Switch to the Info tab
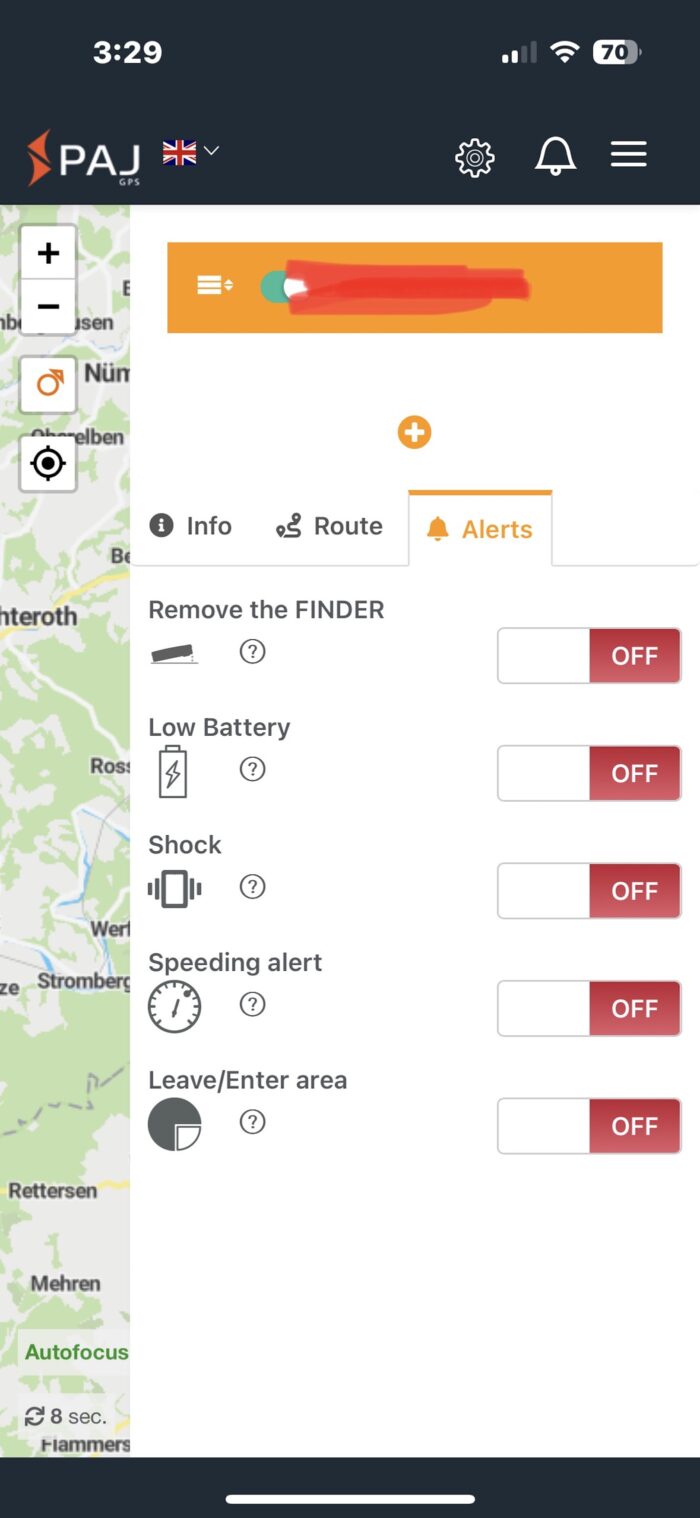 tap(190, 526)
